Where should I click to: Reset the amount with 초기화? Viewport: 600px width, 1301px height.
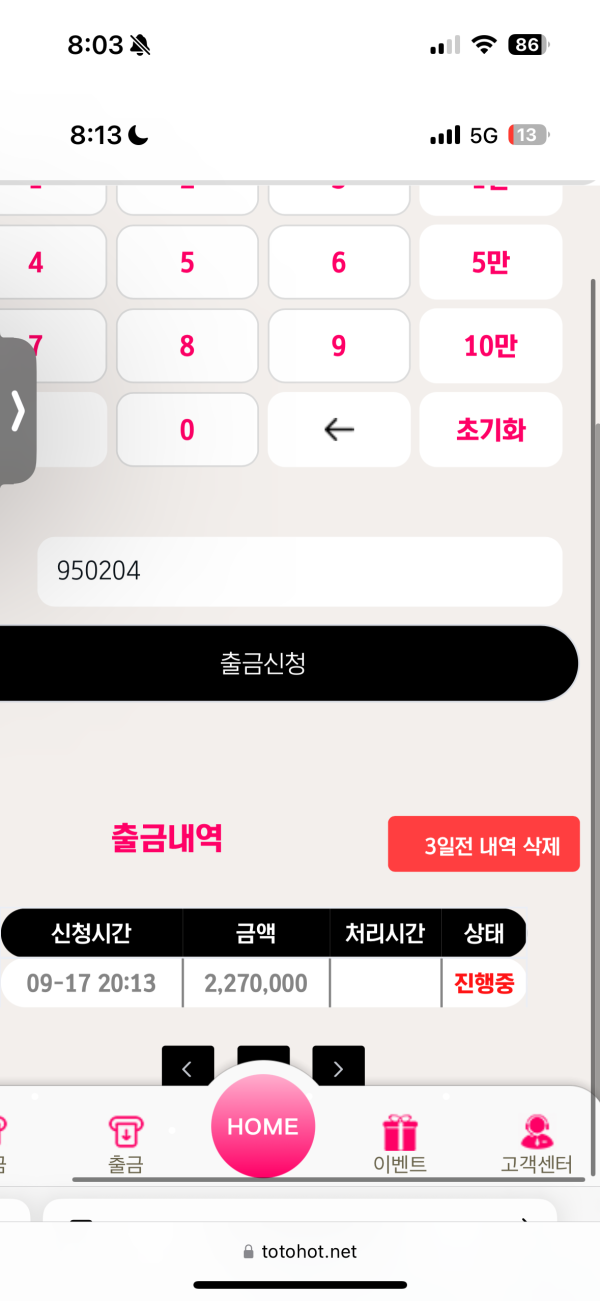pyautogui.click(x=490, y=430)
